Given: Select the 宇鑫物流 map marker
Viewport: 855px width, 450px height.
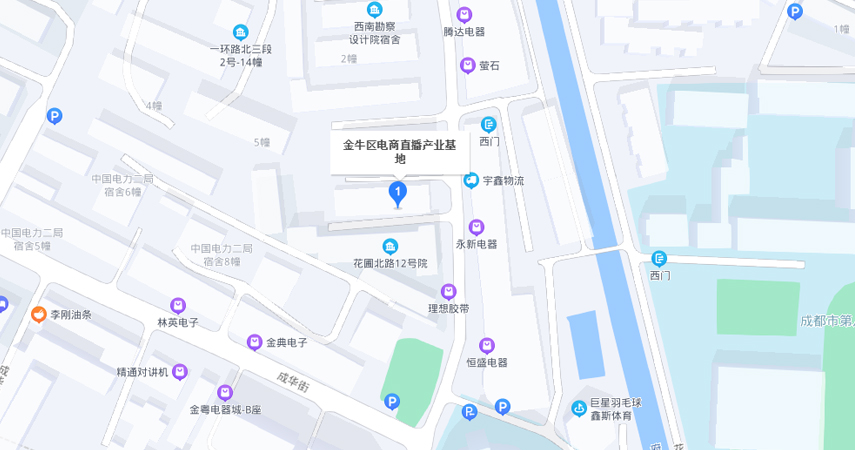Looking at the screenshot, I should pos(471,181).
